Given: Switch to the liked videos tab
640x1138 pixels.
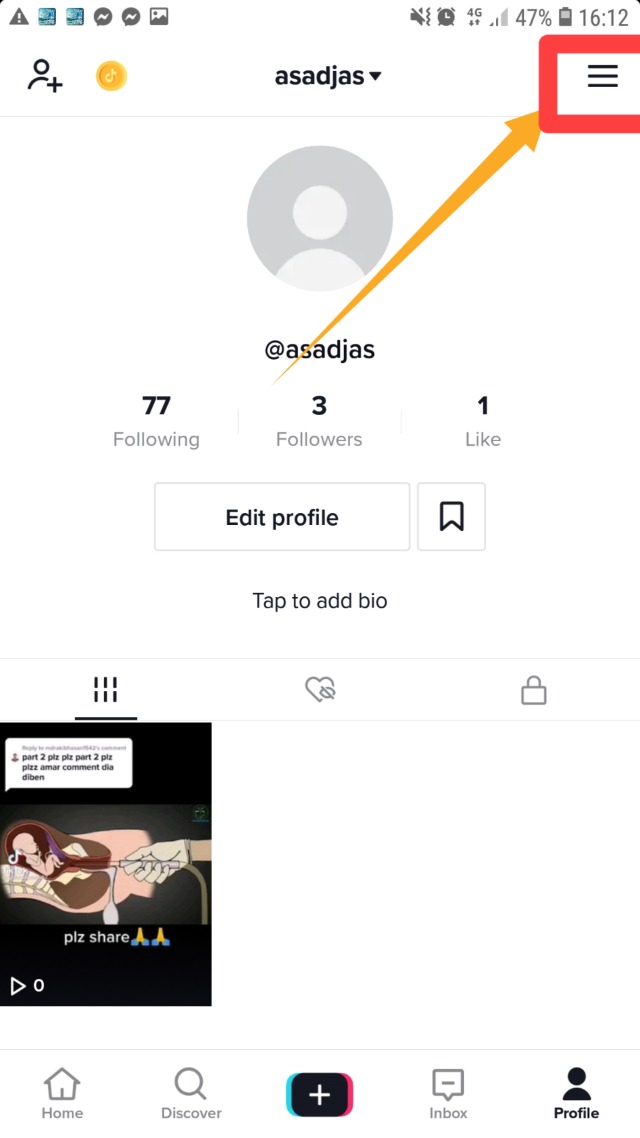Looking at the screenshot, I should tap(320, 689).
